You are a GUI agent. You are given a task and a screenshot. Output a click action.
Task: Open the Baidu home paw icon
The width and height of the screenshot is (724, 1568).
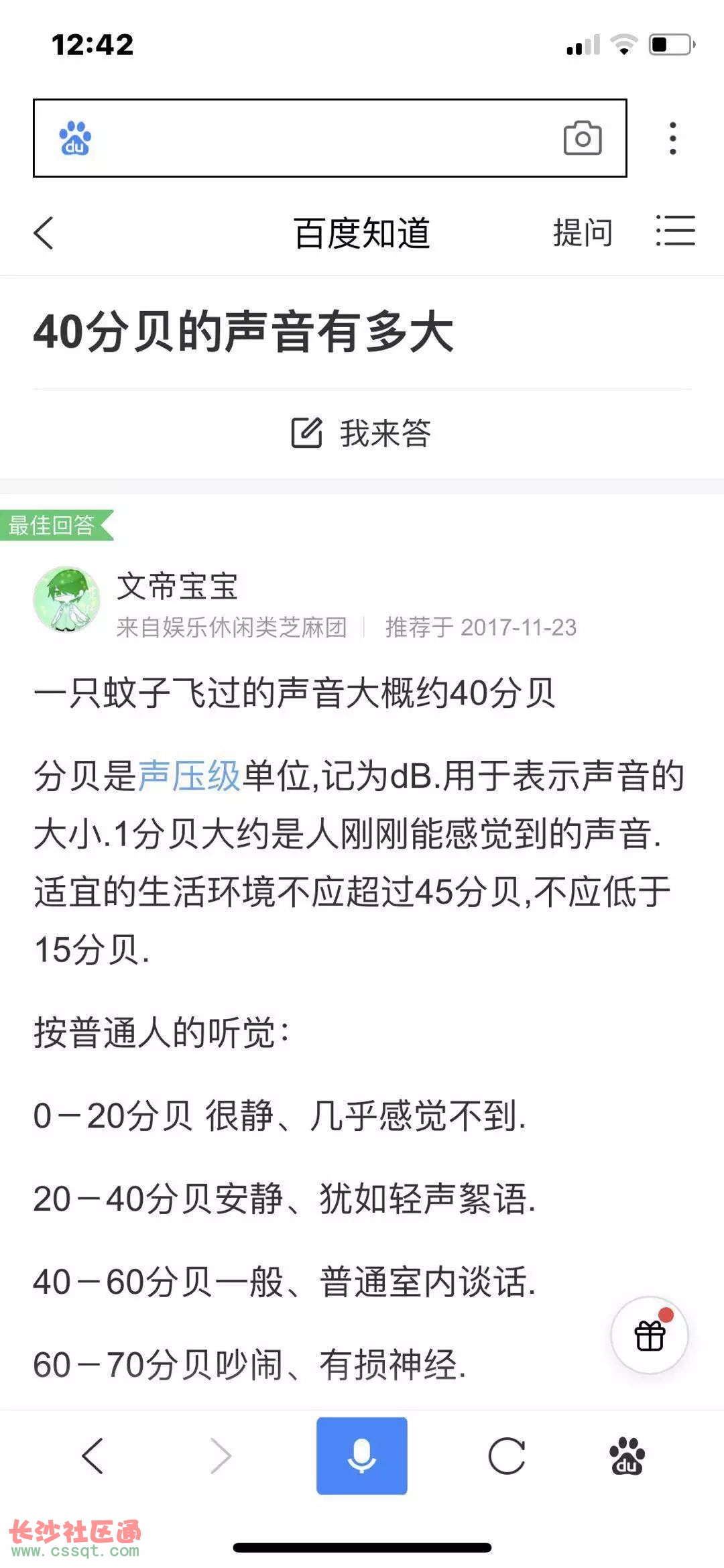click(627, 1456)
